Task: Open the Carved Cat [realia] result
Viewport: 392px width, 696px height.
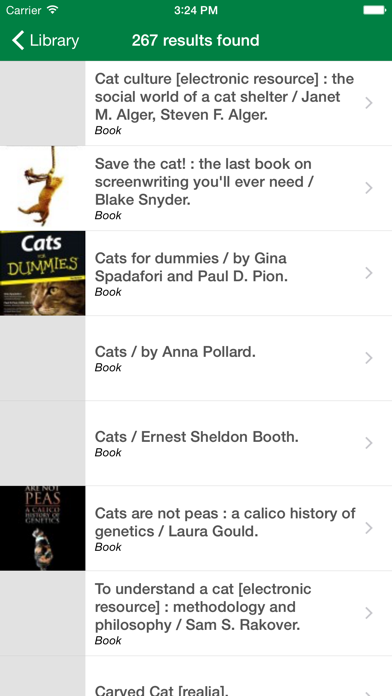Action: click(196, 676)
